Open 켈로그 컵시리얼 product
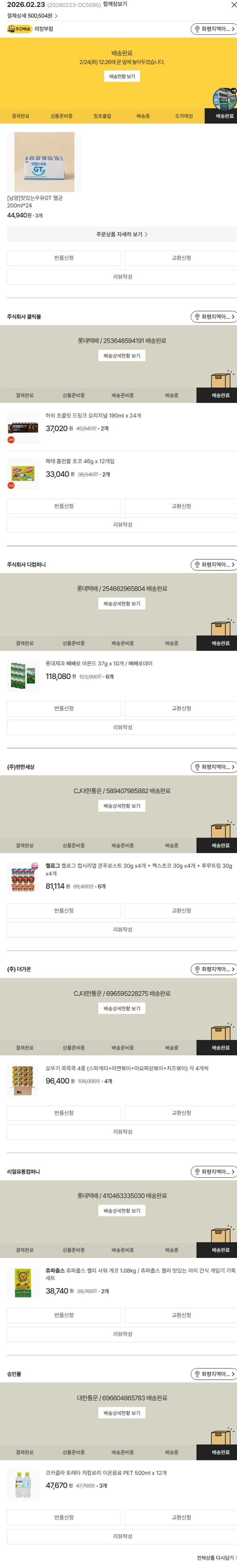Screen dimensions: 237x1568 click(138, 866)
